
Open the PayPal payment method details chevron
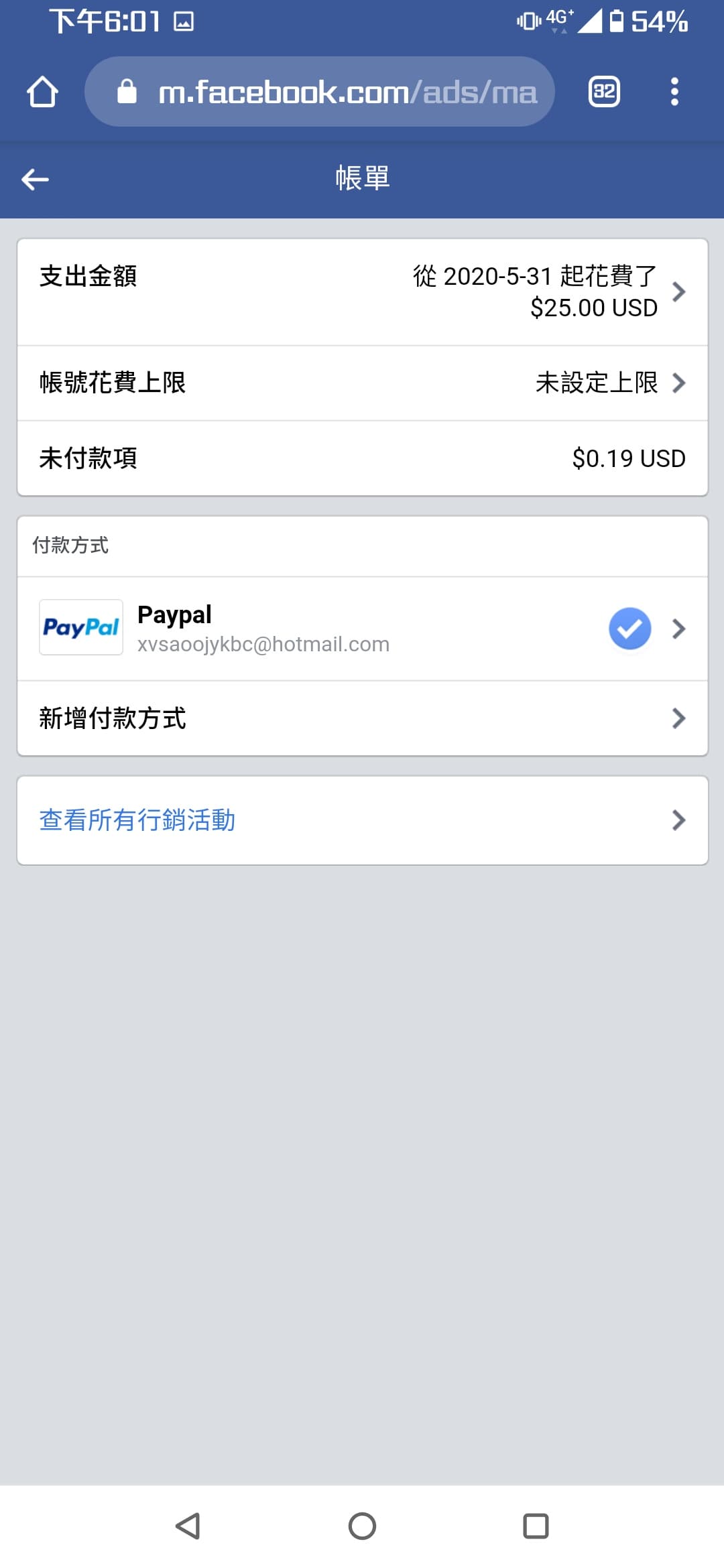point(680,628)
